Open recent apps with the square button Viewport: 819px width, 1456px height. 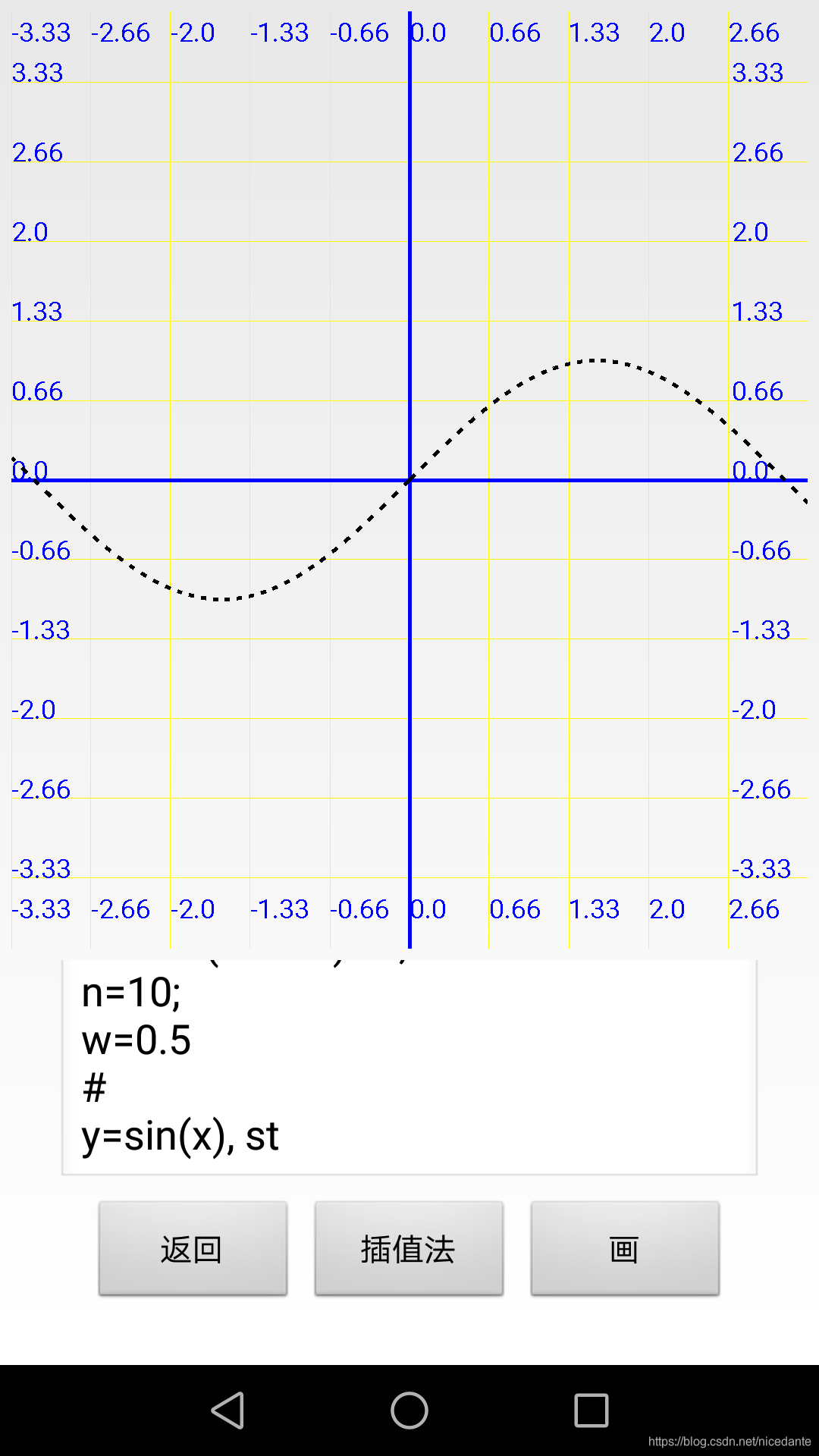pyautogui.click(x=591, y=1410)
